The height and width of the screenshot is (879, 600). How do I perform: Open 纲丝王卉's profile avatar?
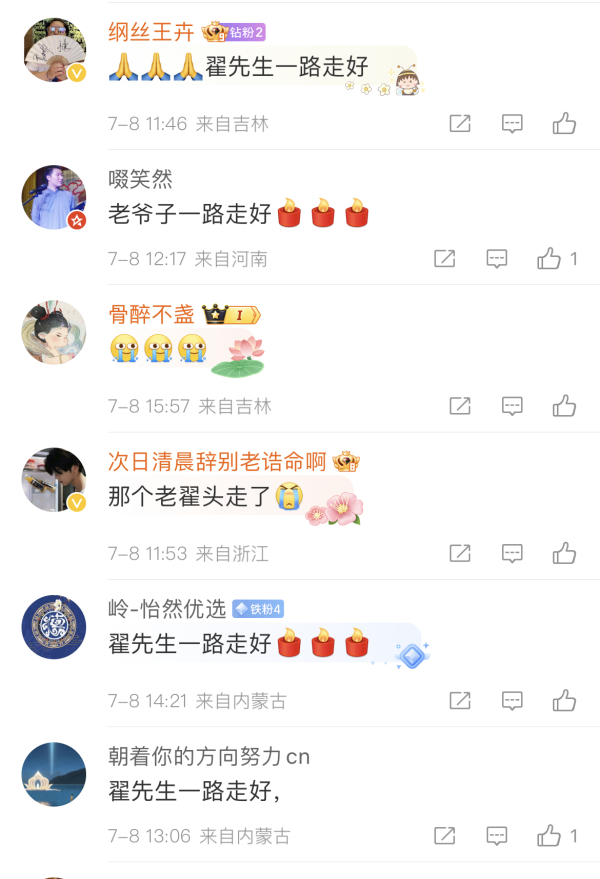tap(54, 49)
